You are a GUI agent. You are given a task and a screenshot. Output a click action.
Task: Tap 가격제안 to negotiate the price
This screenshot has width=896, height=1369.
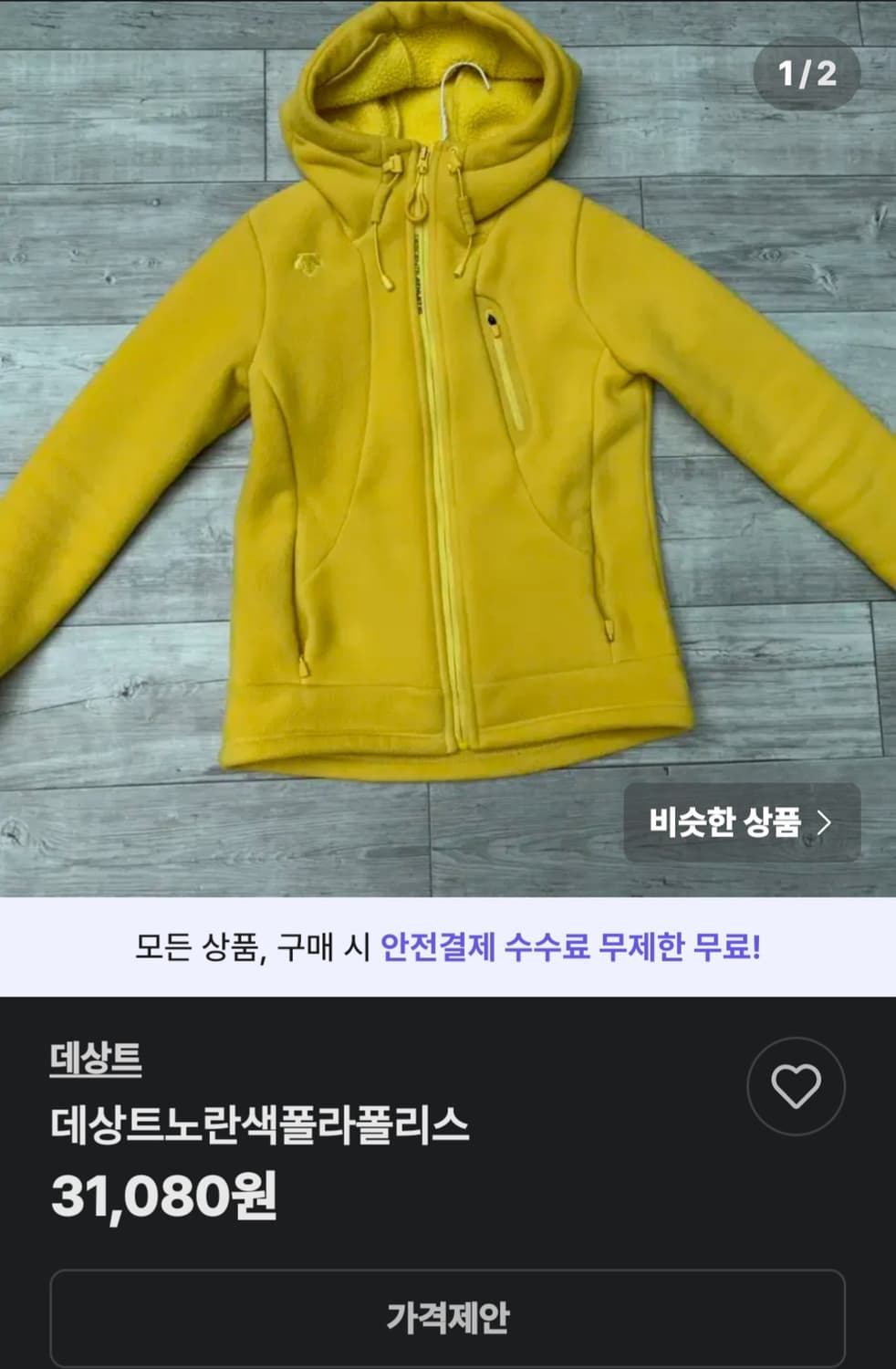coord(448,1315)
